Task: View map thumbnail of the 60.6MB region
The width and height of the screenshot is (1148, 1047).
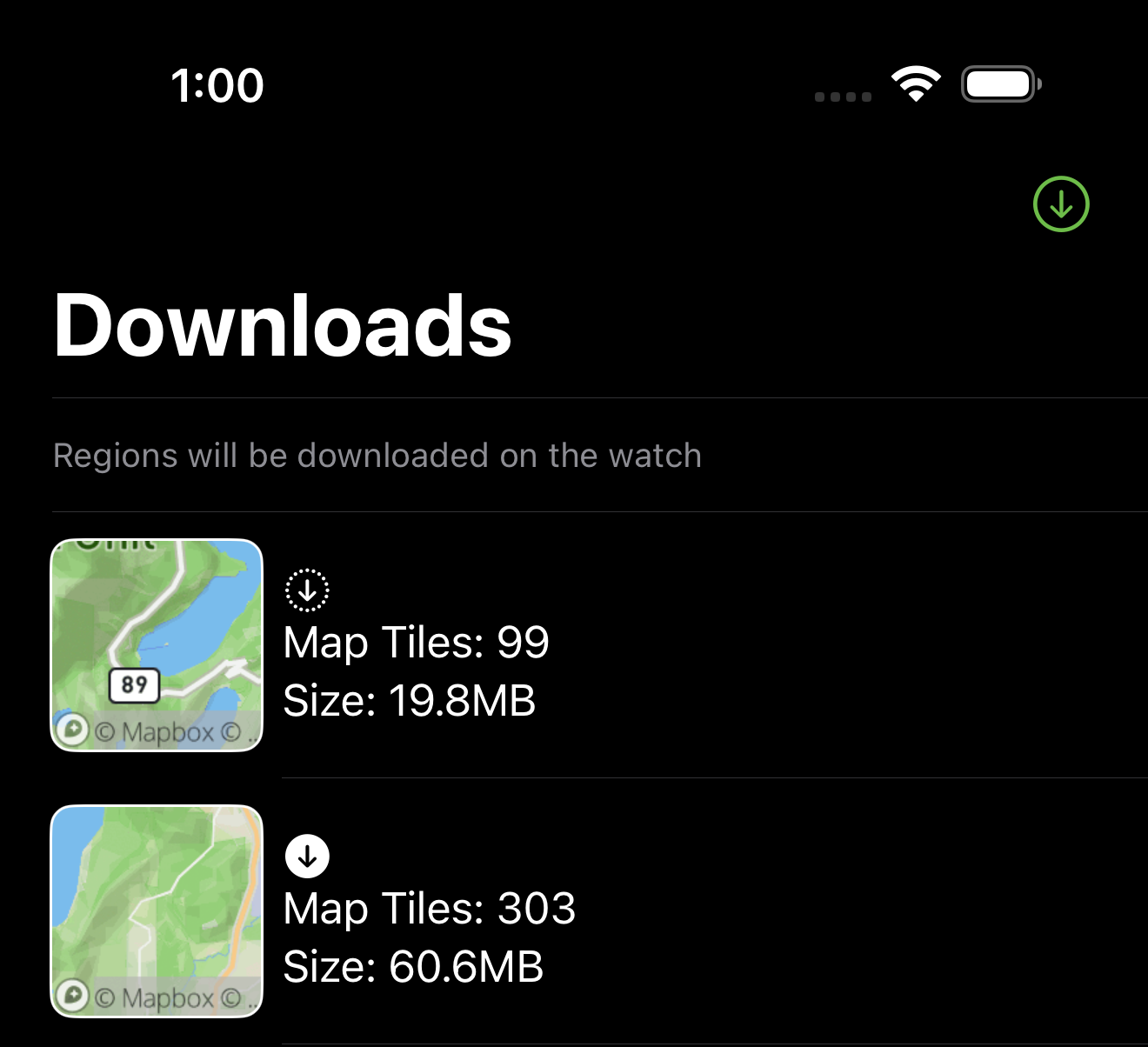Action: click(157, 911)
